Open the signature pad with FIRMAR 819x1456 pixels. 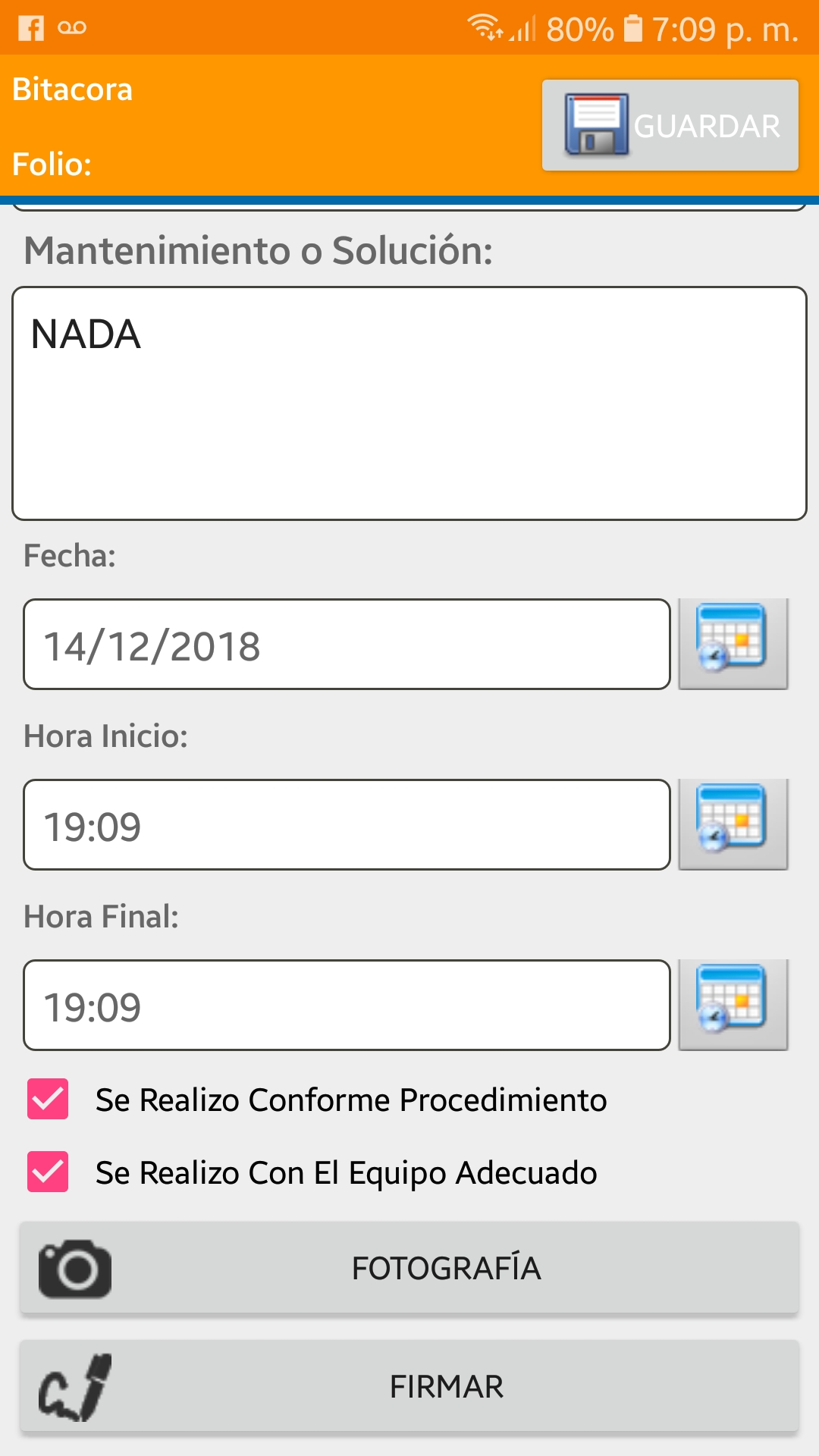(409, 1386)
